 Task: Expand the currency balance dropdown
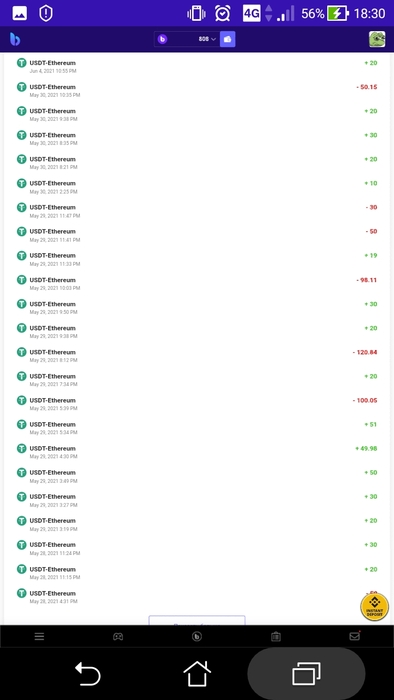pyautogui.click(x=187, y=39)
